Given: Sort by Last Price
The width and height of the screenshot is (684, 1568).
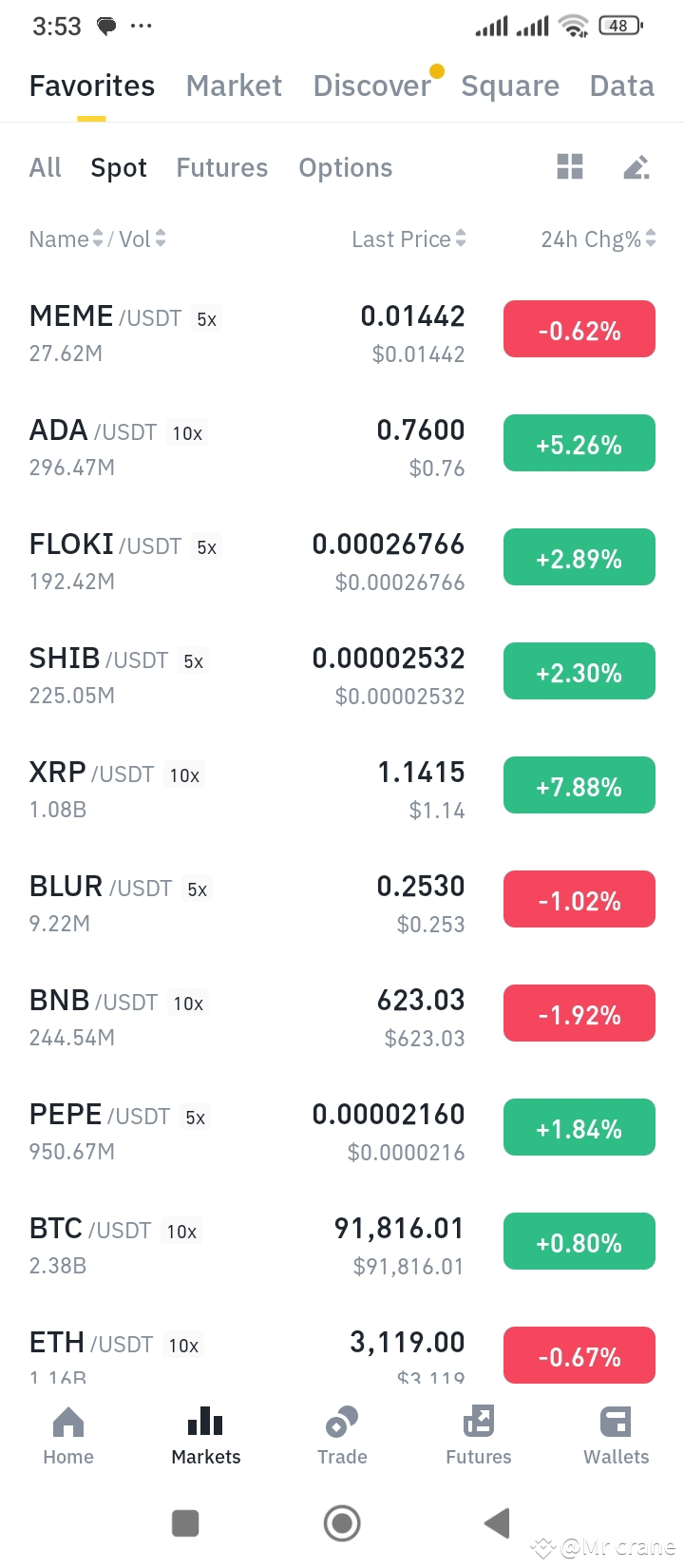Looking at the screenshot, I should pos(408,239).
